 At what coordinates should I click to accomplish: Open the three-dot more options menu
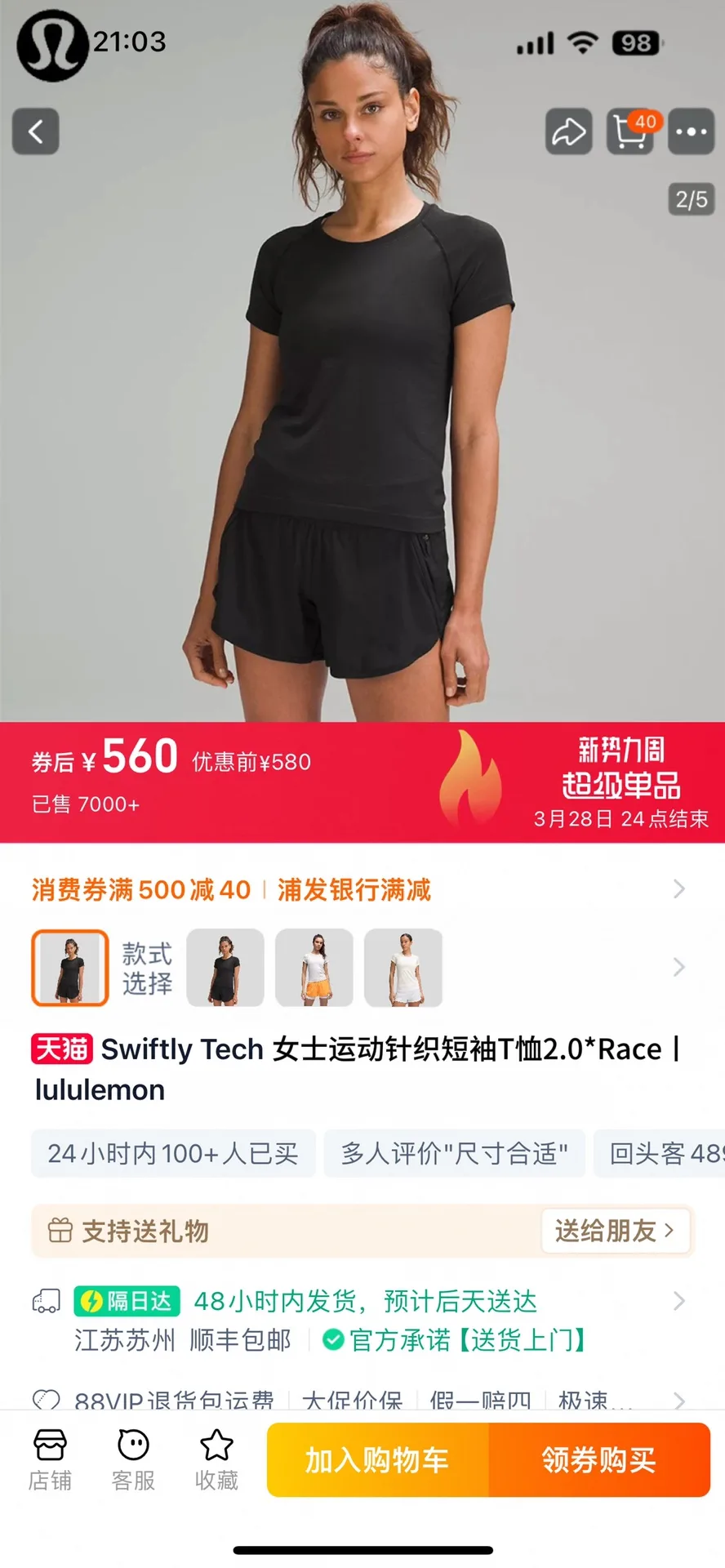tap(691, 131)
